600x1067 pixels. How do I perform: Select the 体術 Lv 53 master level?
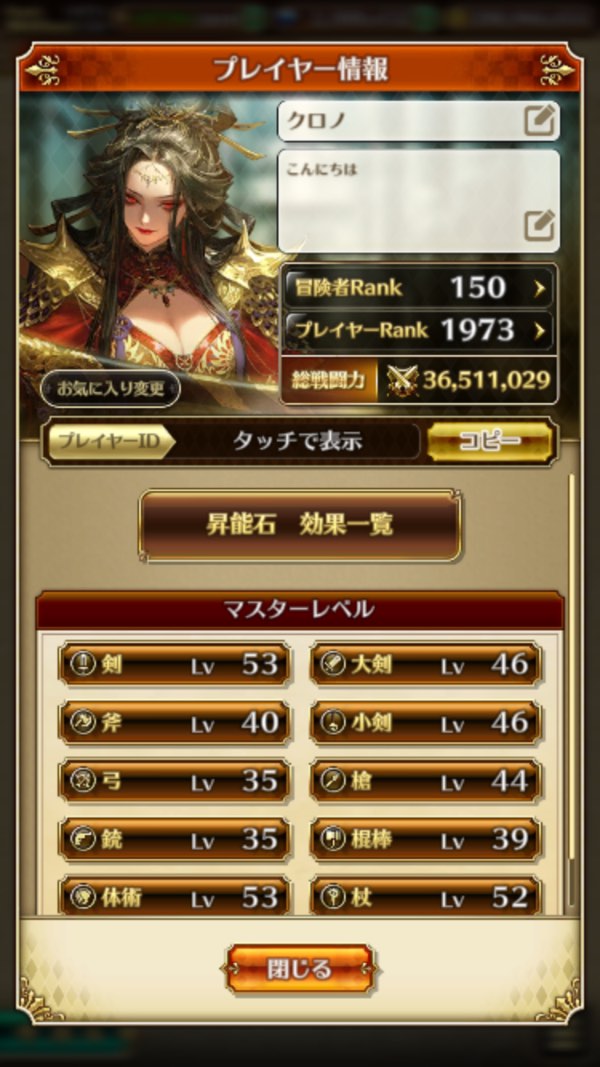(174, 895)
